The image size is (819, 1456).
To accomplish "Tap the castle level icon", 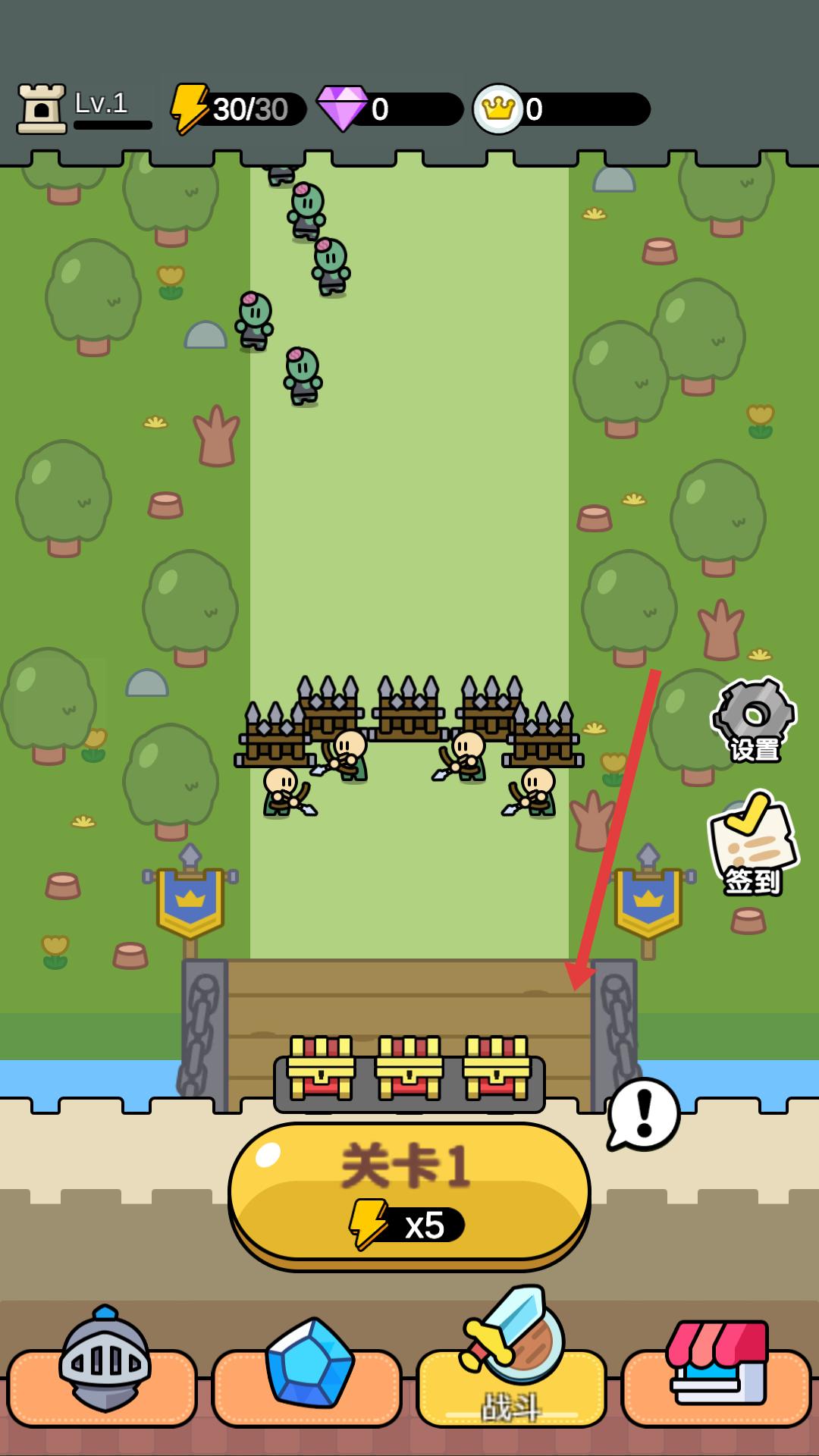I will (42, 108).
